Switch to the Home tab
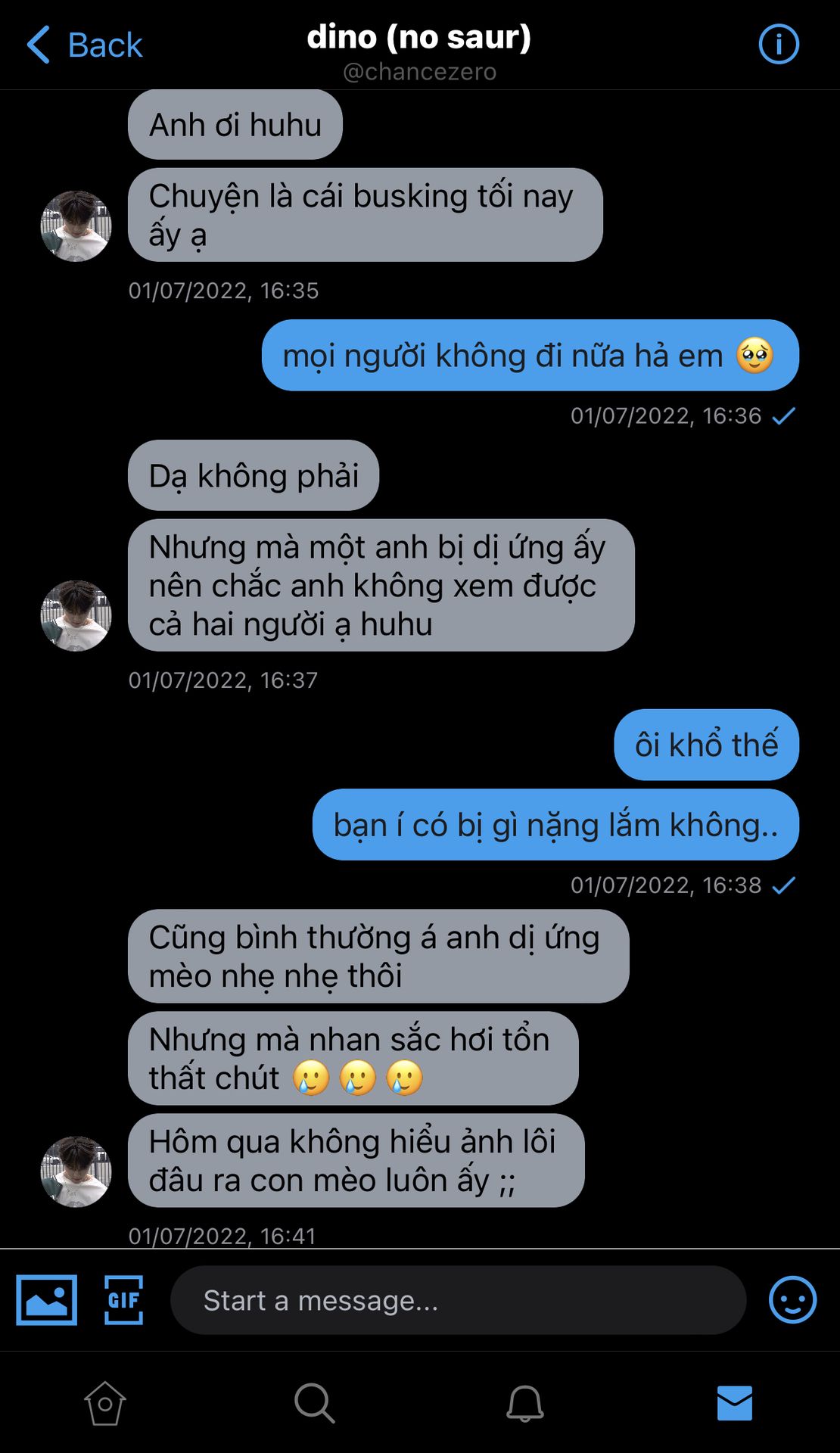Viewport: 840px width, 1453px height. [105, 1404]
